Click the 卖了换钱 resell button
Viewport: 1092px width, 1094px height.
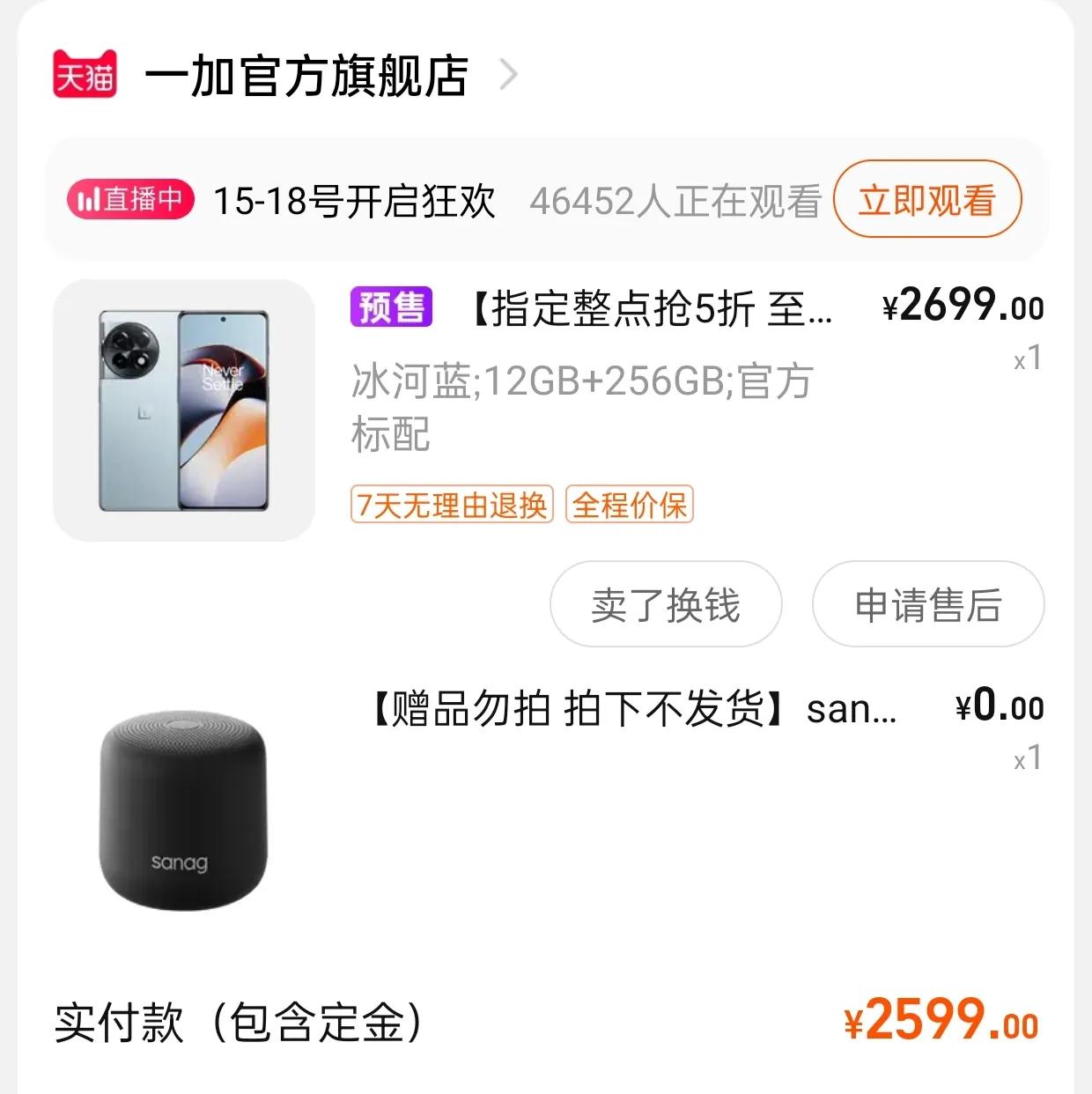tap(667, 605)
